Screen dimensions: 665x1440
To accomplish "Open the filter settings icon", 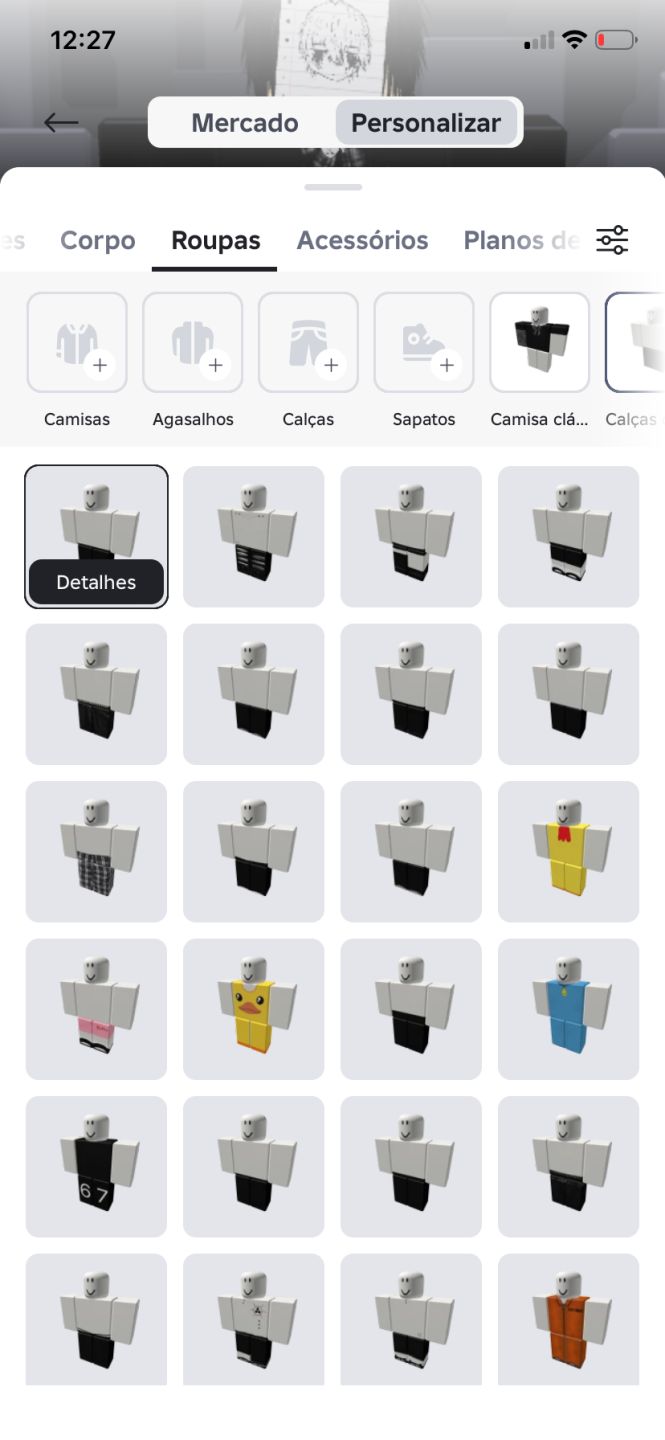I will pos(612,240).
